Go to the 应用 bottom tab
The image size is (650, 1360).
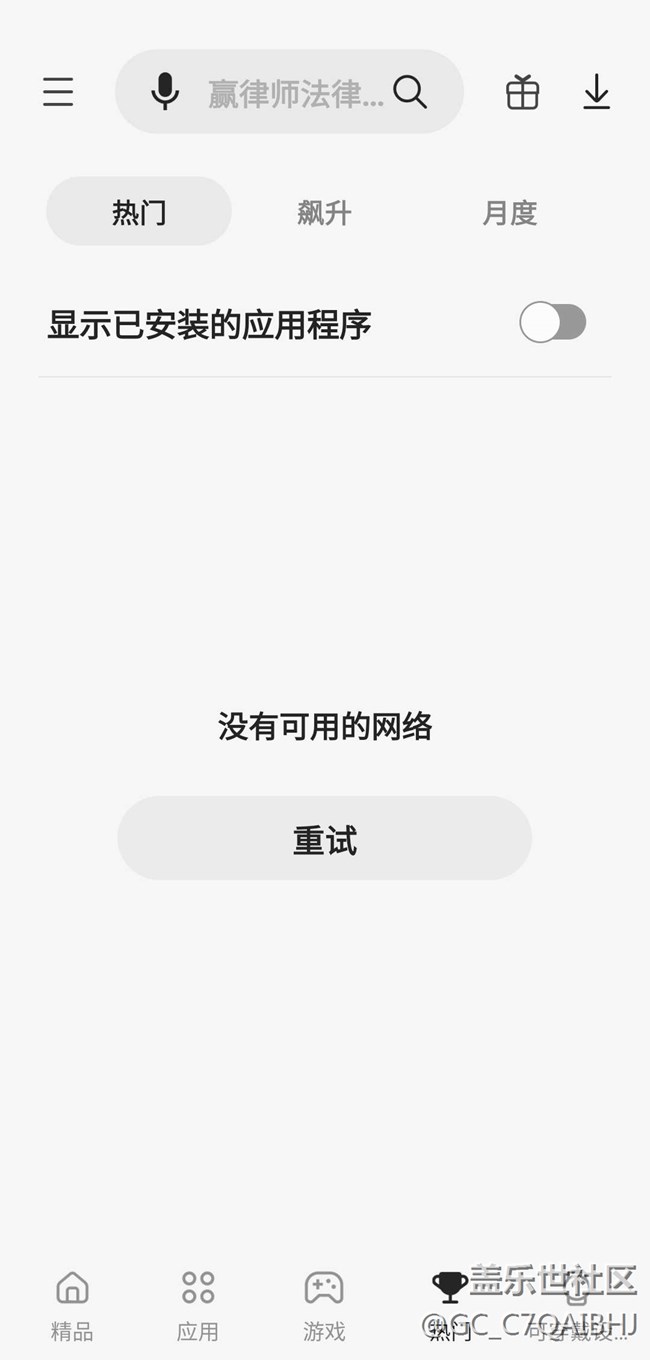tap(198, 1303)
